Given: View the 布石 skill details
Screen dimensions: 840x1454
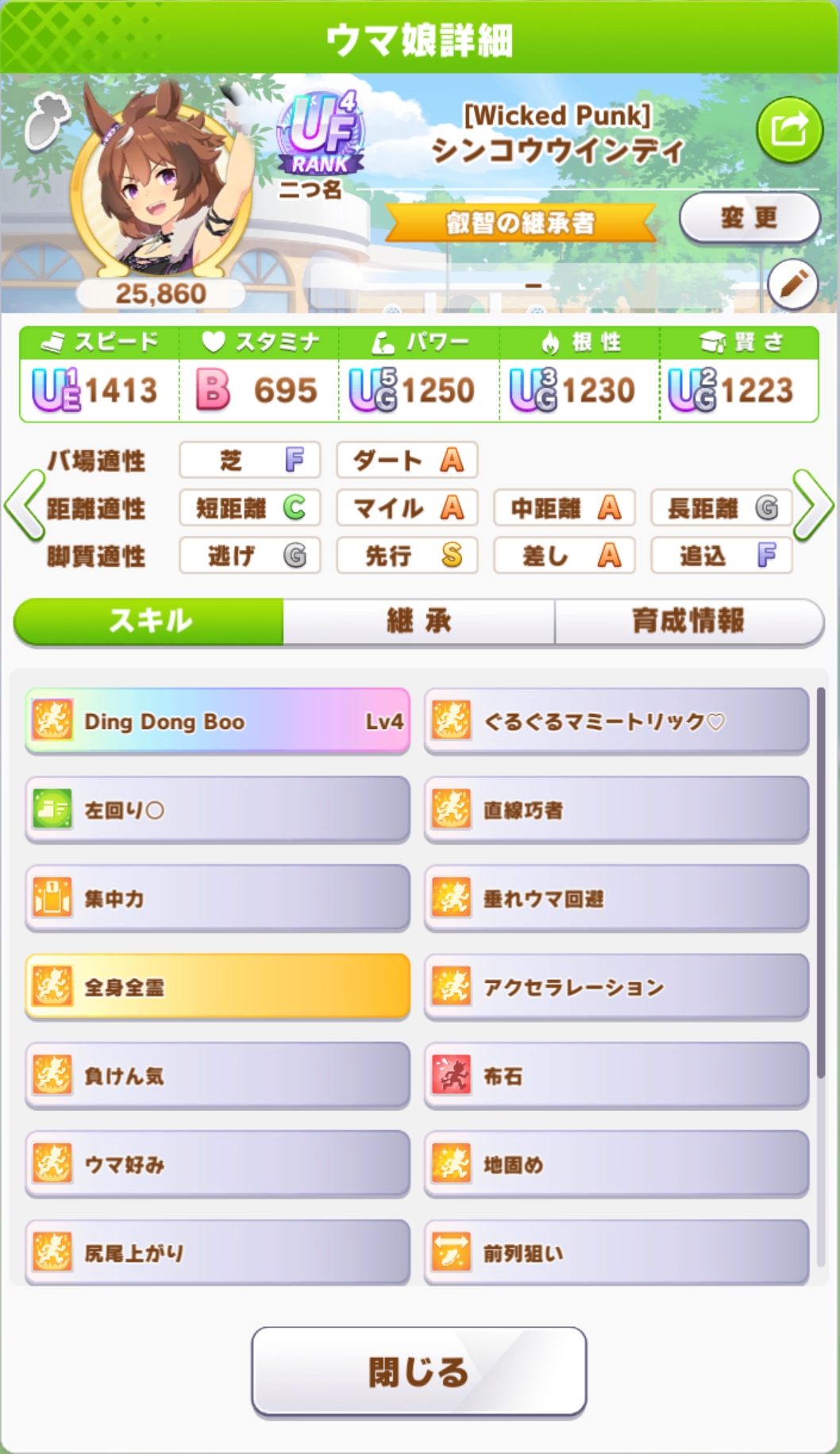Looking at the screenshot, I should coord(616,1076).
